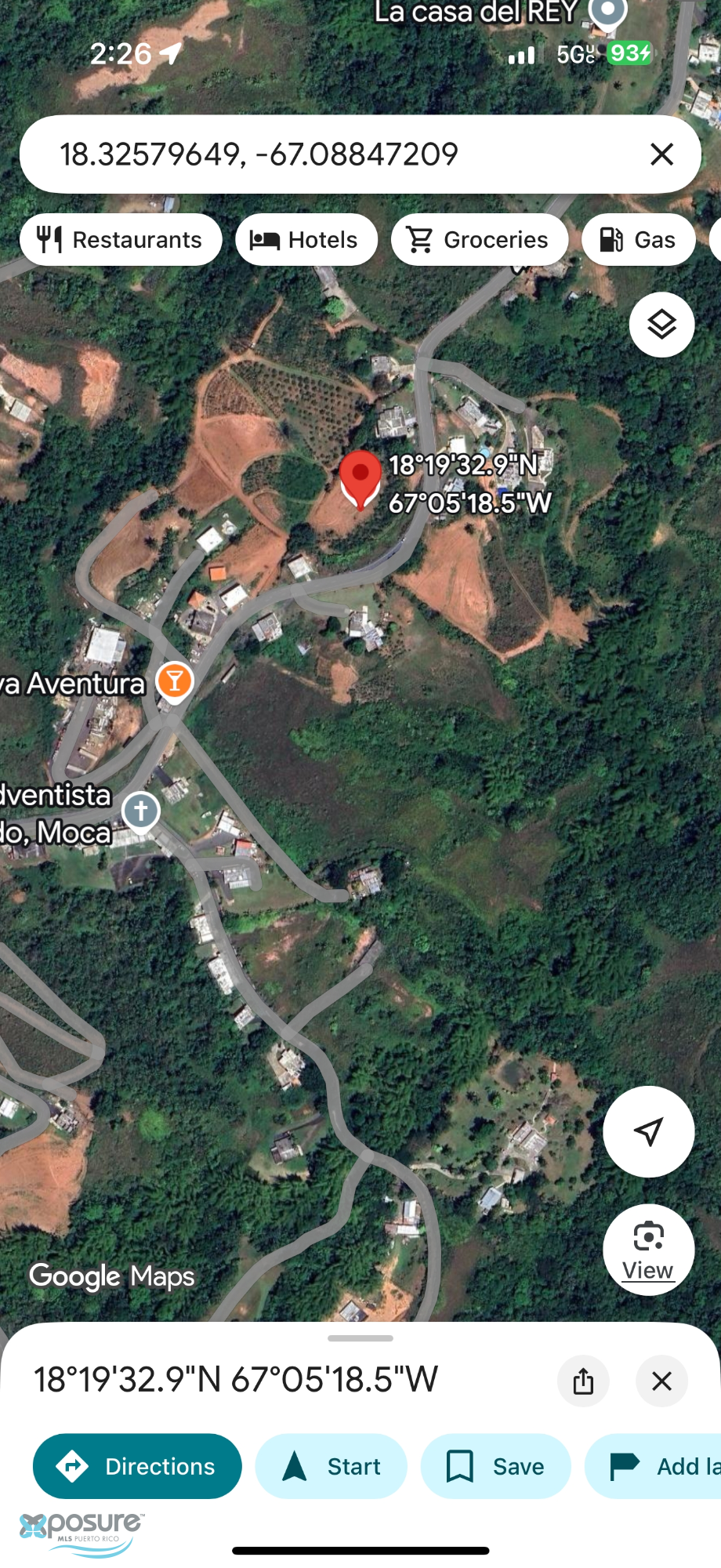
Task: Center map on my location
Action: pyautogui.click(x=648, y=1131)
